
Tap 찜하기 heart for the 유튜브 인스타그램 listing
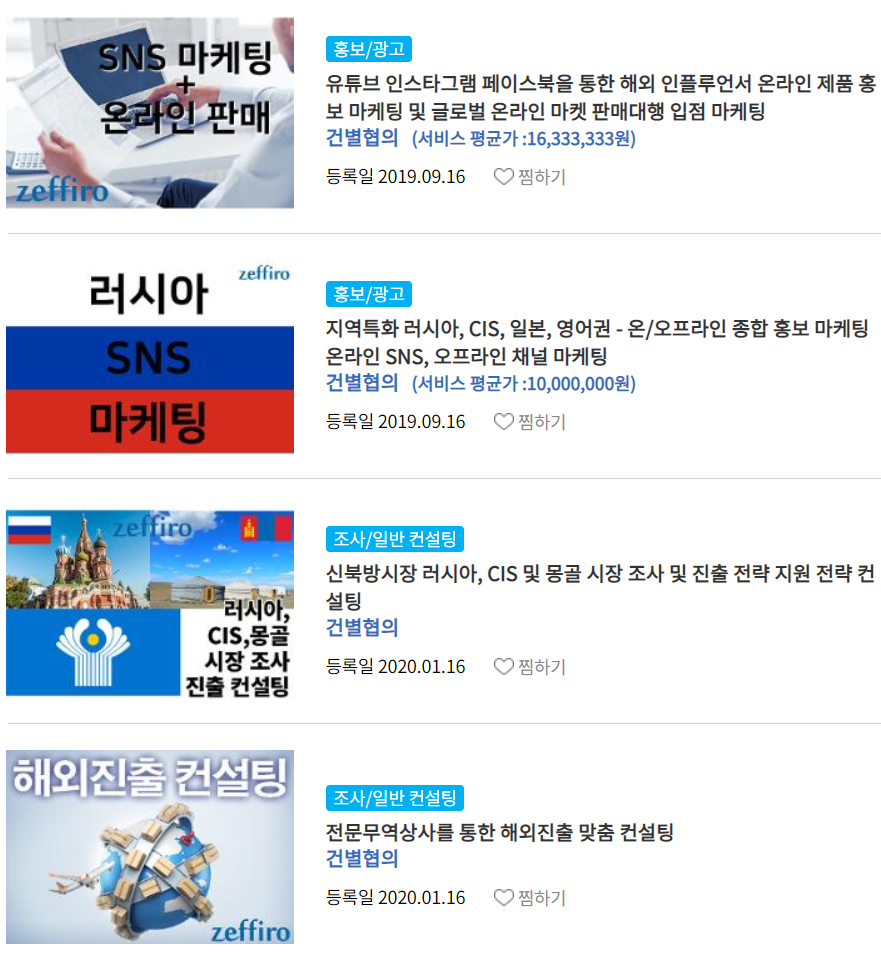click(504, 177)
